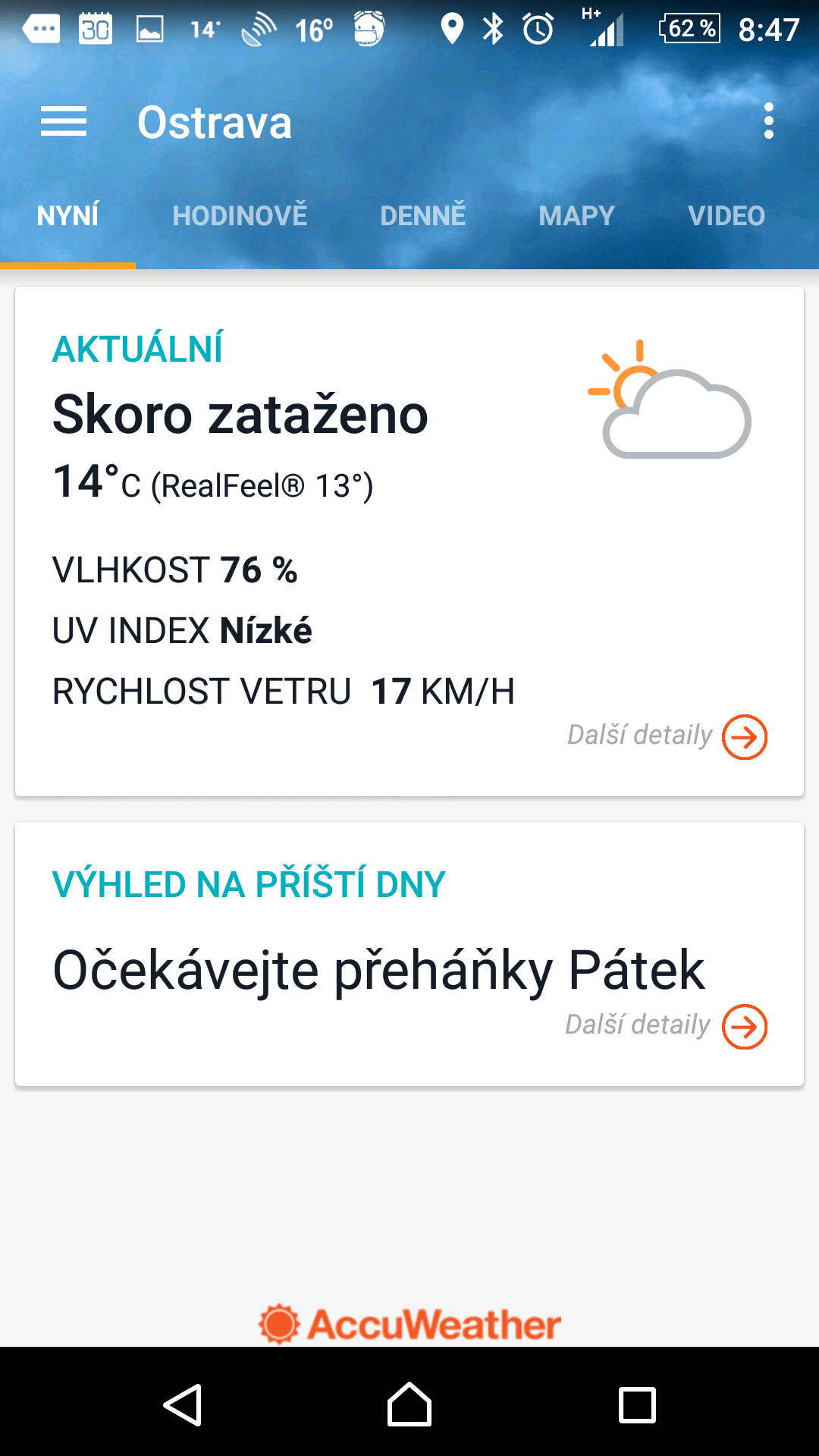Go to the VIDEO tab
The image size is (819, 1456).
[x=726, y=216]
